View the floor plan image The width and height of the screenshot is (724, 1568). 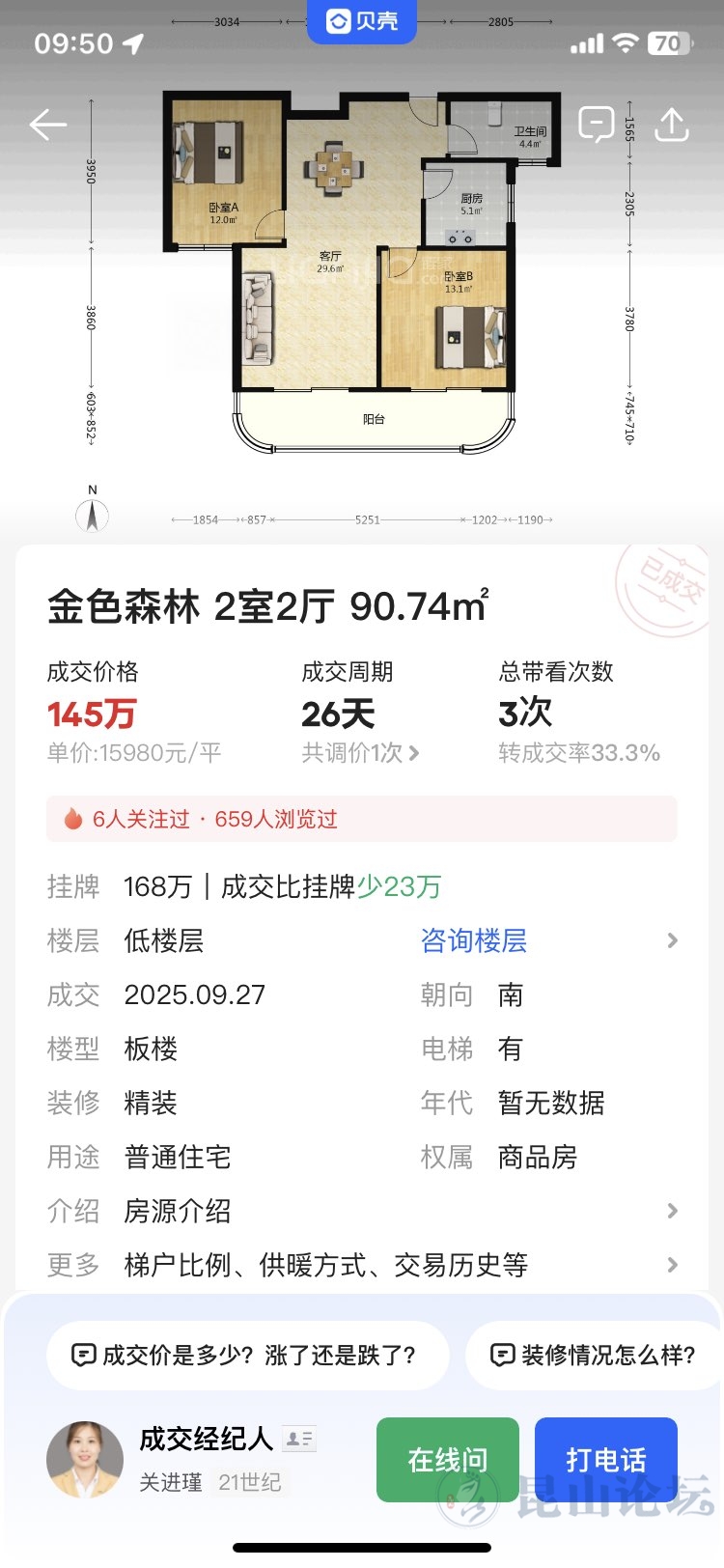pos(362,270)
